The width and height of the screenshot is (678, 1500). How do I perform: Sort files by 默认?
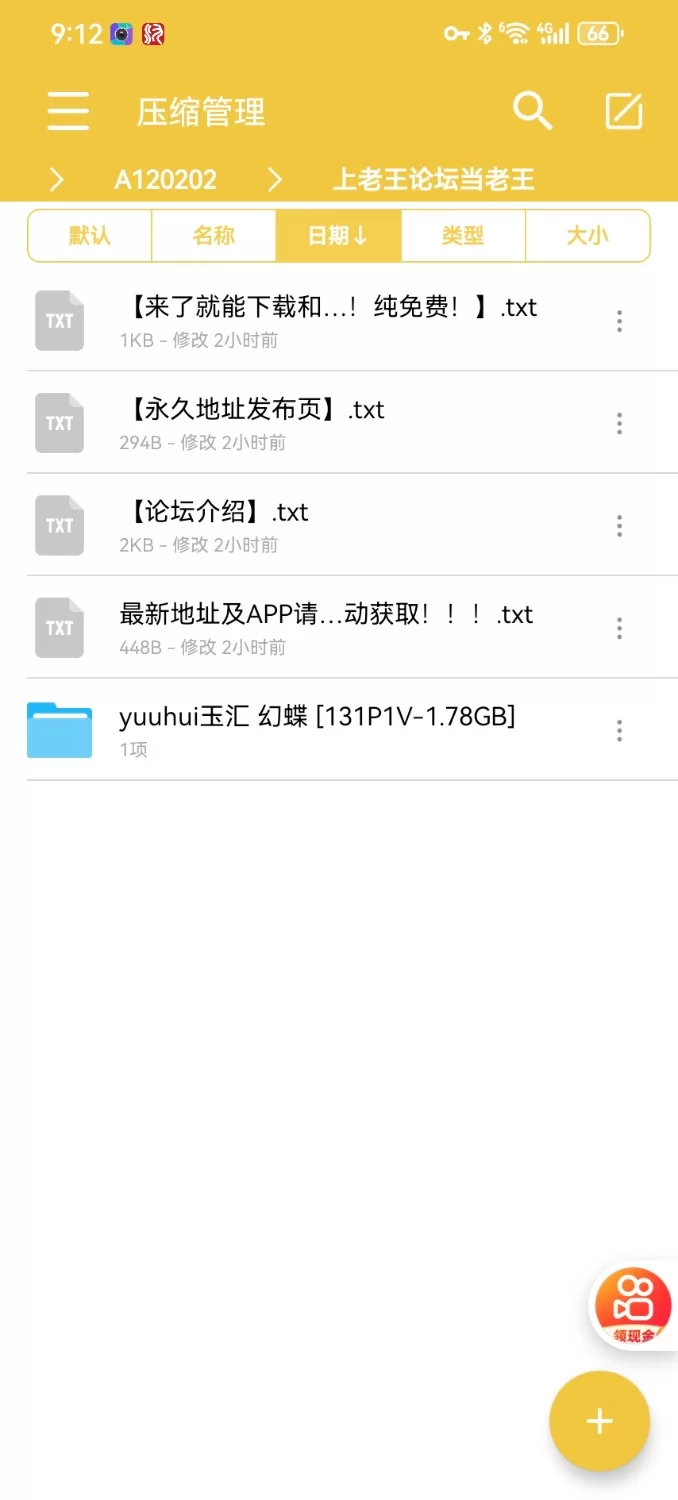pos(90,236)
